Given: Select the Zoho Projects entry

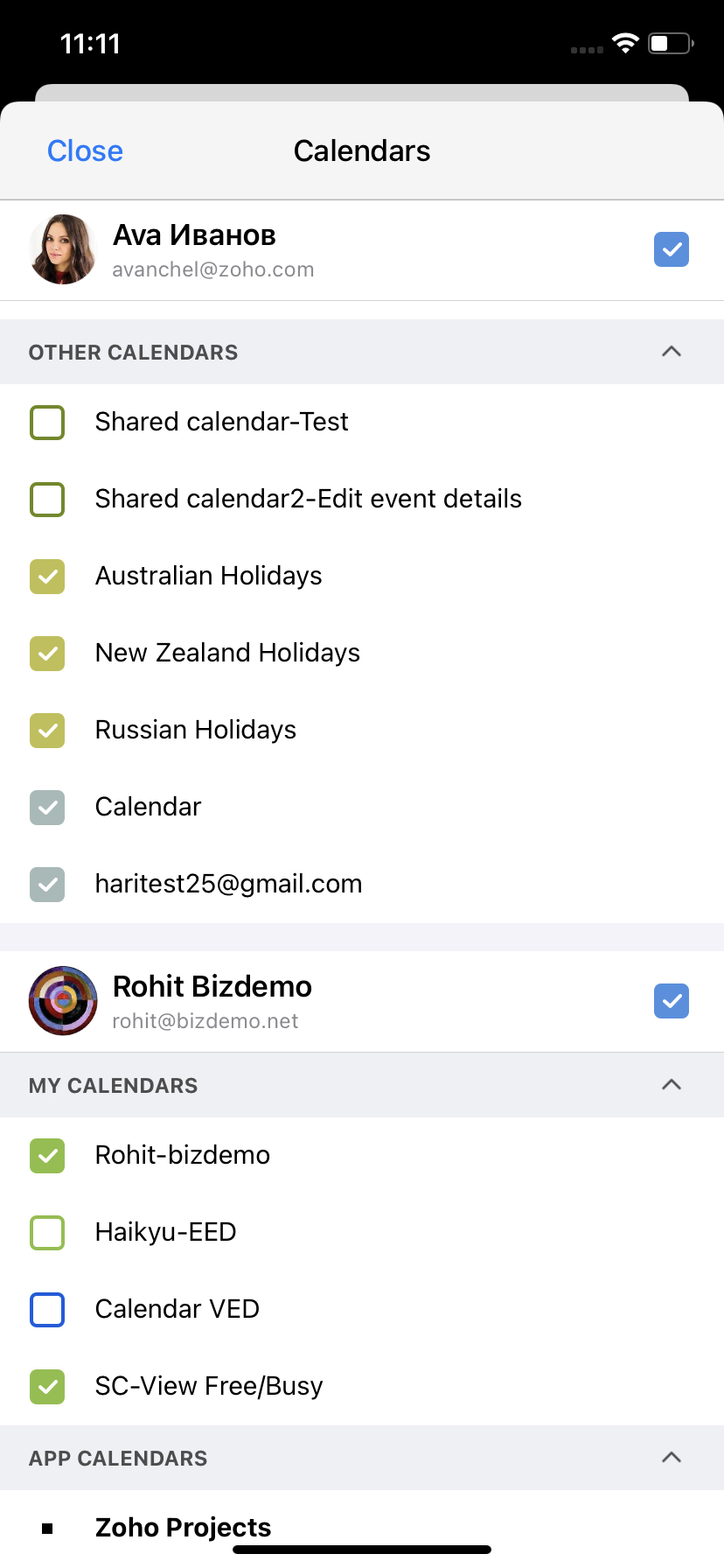Looking at the screenshot, I should (183, 1526).
